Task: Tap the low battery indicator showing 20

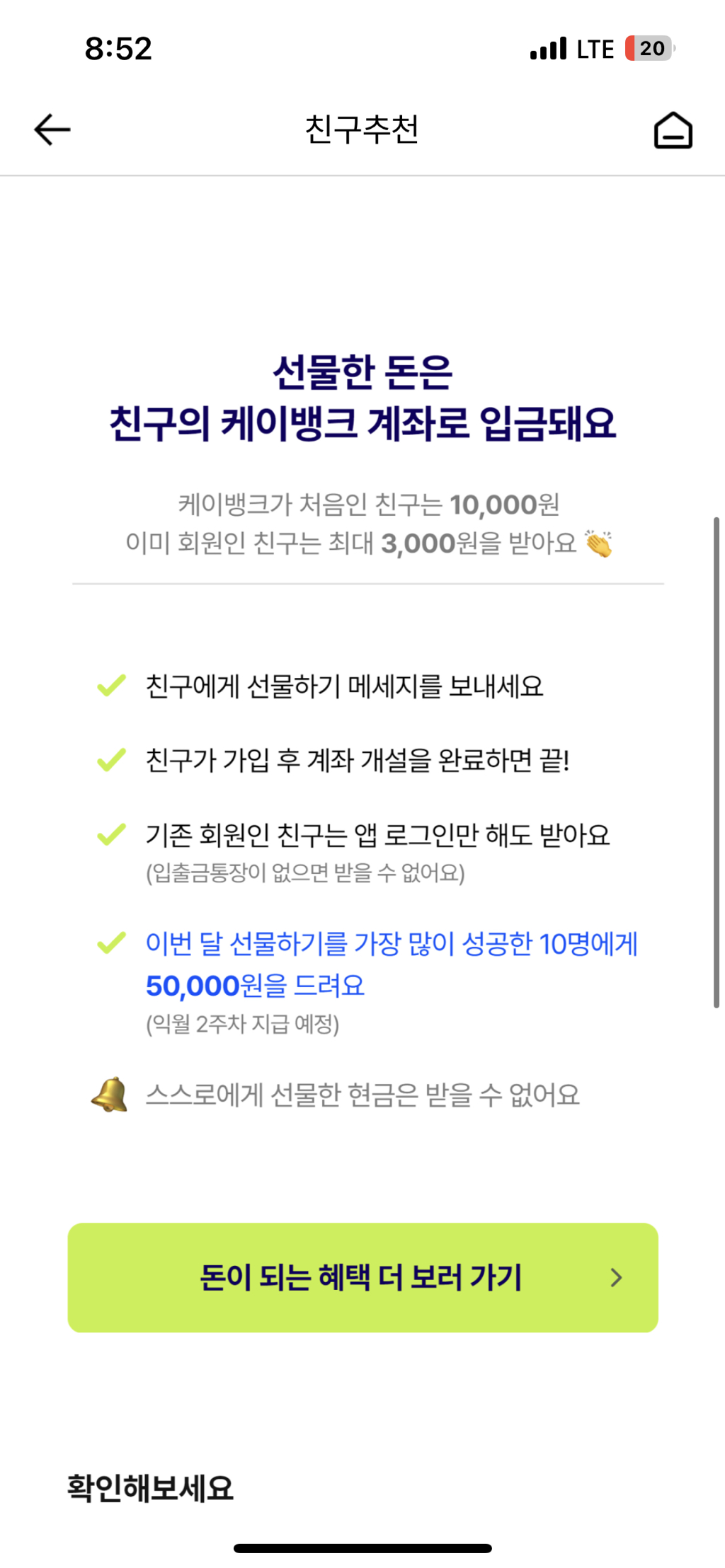Action: (x=649, y=48)
